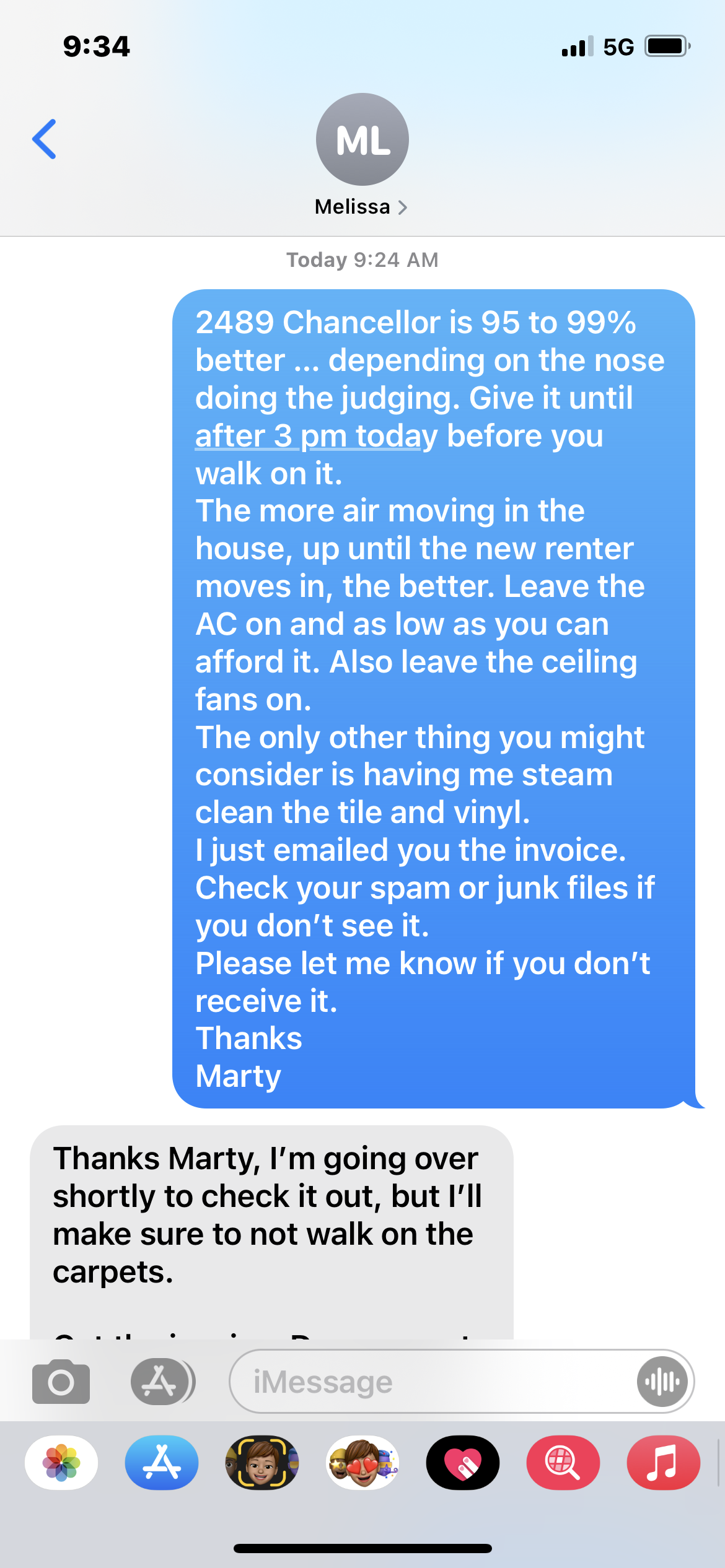
Task: Open the Digital Touch heart app
Action: pos(463,1463)
